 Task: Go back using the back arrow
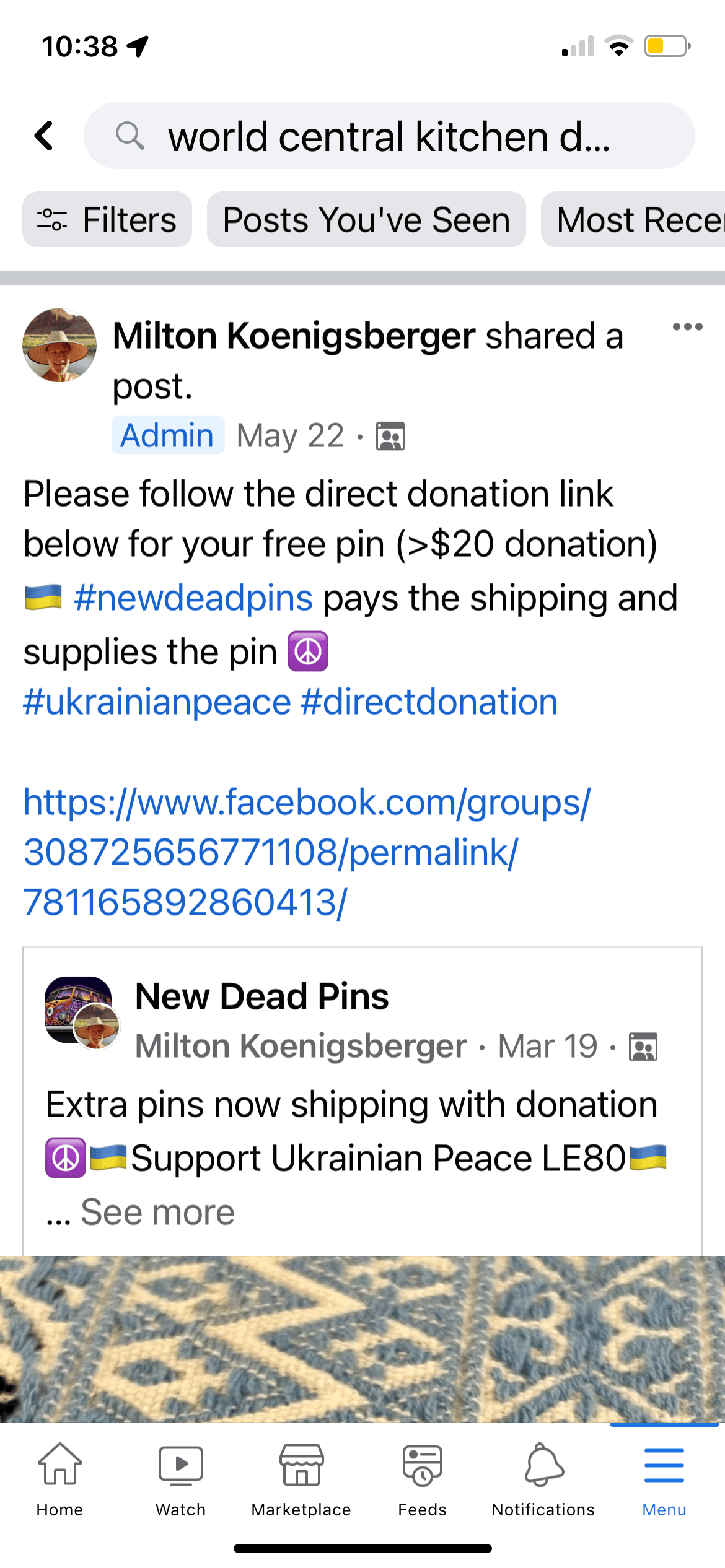pyautogui.click(x=45, y=136)
